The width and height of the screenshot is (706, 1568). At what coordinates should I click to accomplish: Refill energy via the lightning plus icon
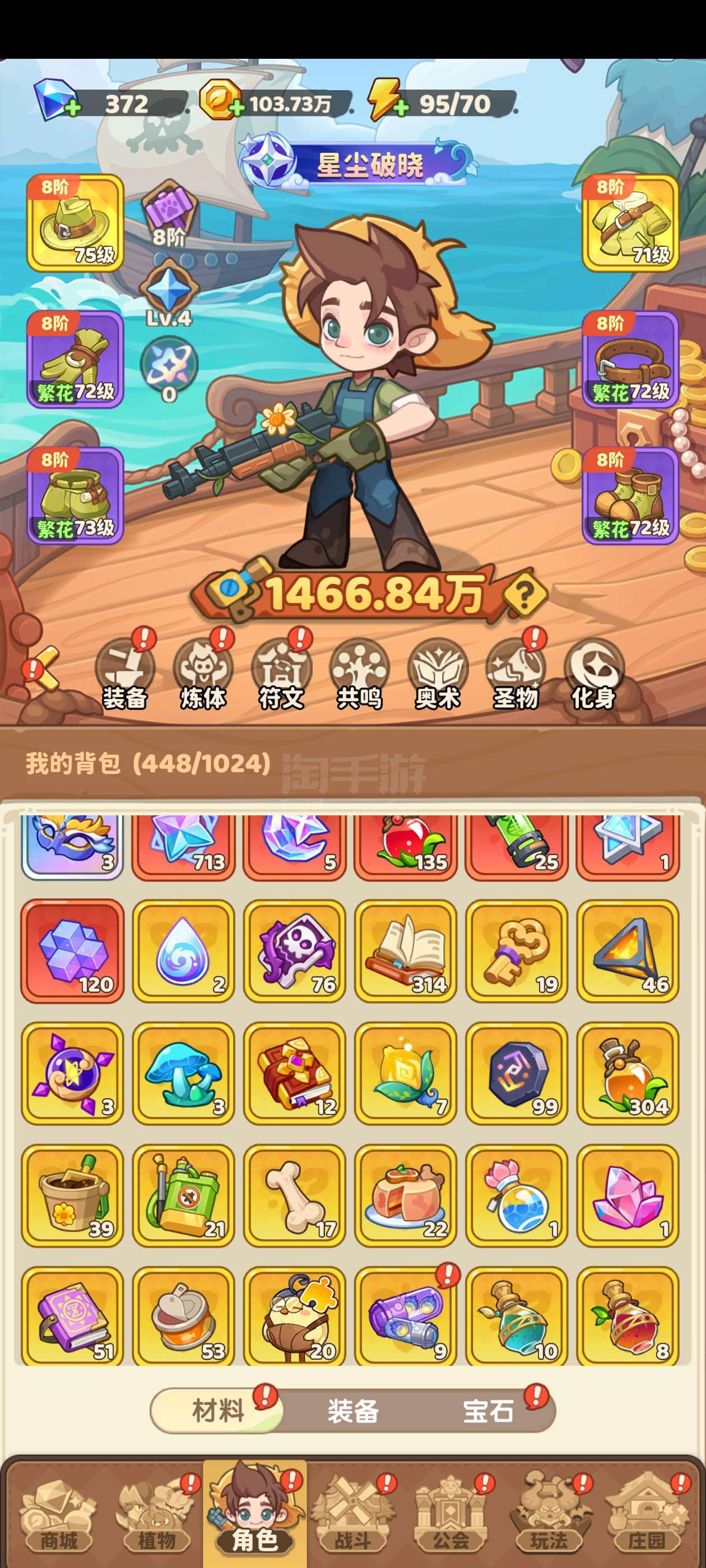tap(401, 108)
